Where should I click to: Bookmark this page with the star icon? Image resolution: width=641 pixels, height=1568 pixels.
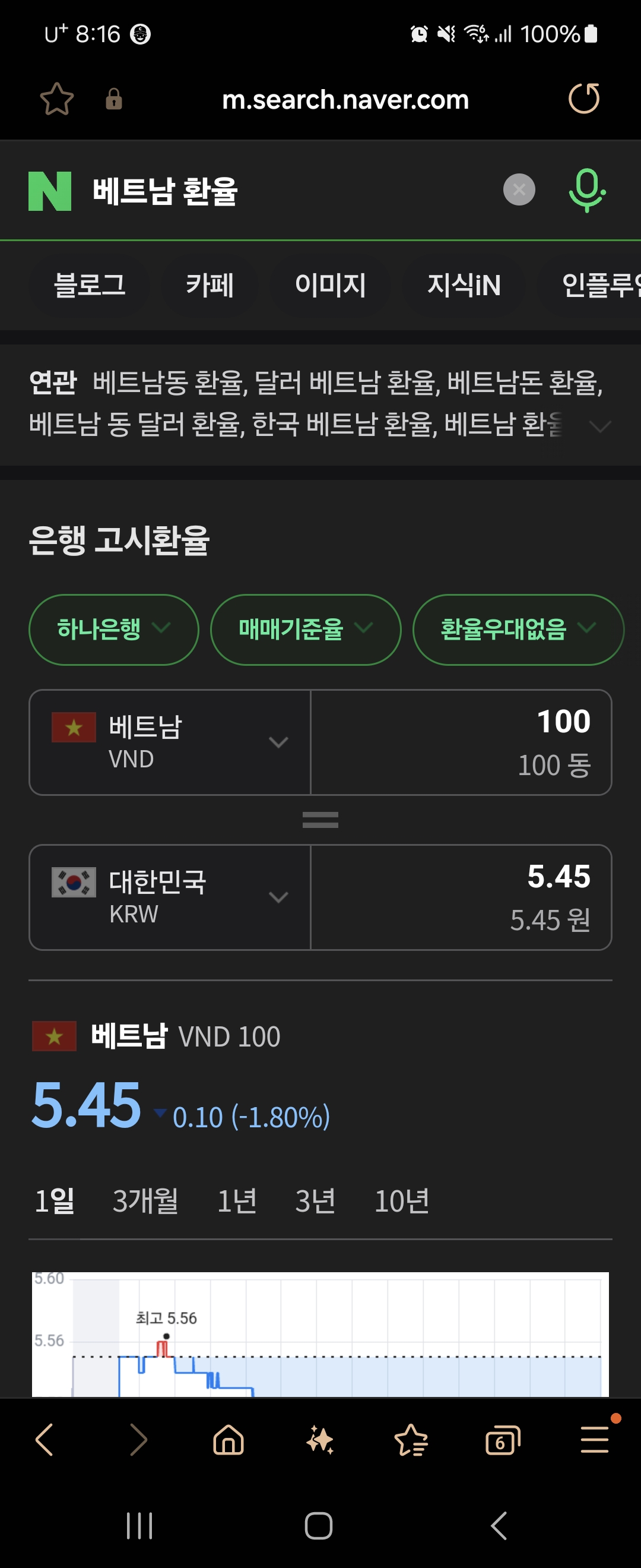pos(56,99)
